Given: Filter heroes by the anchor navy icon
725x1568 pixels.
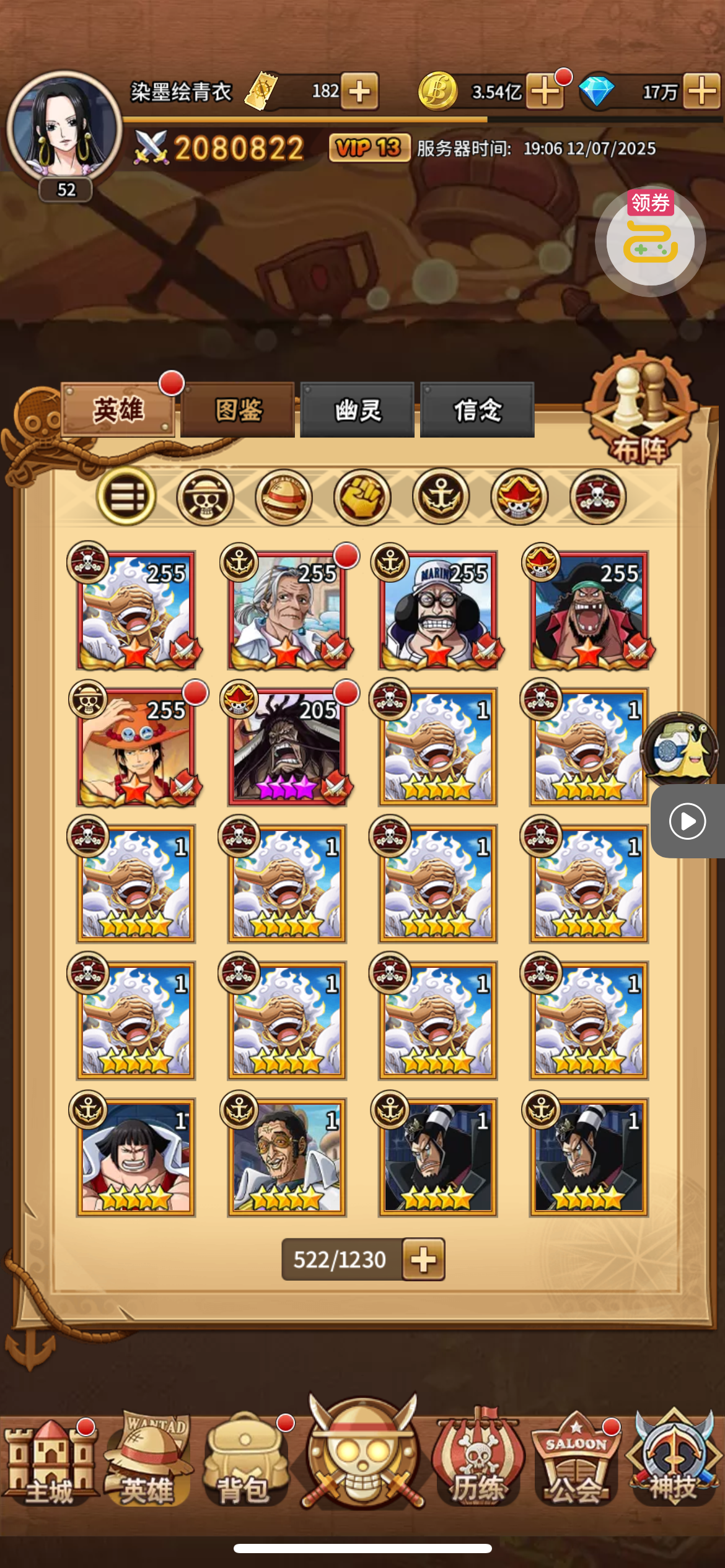Looking at the screenshot, I should coord(441,497).
